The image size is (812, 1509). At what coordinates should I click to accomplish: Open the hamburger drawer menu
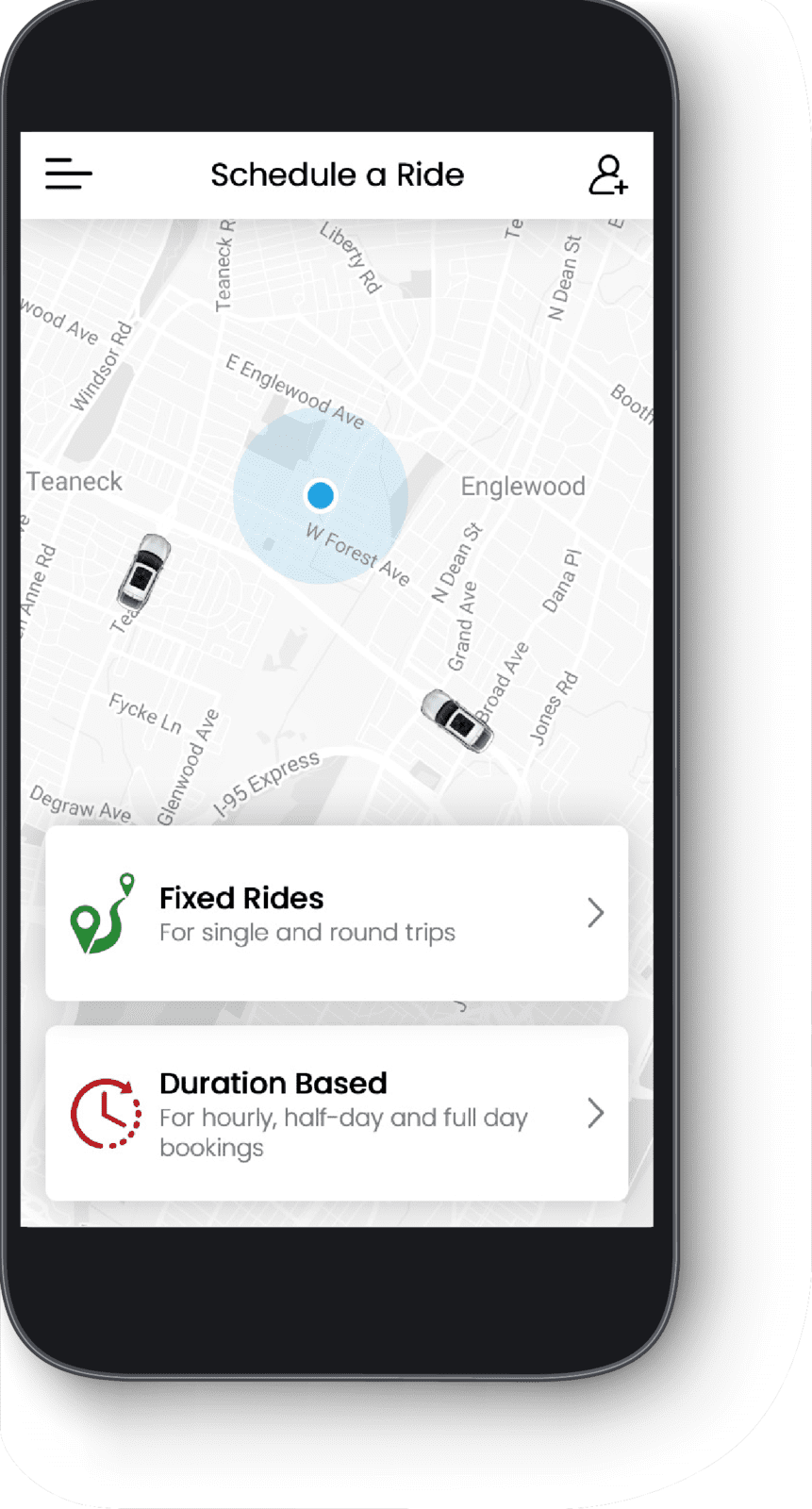point(69,174)
